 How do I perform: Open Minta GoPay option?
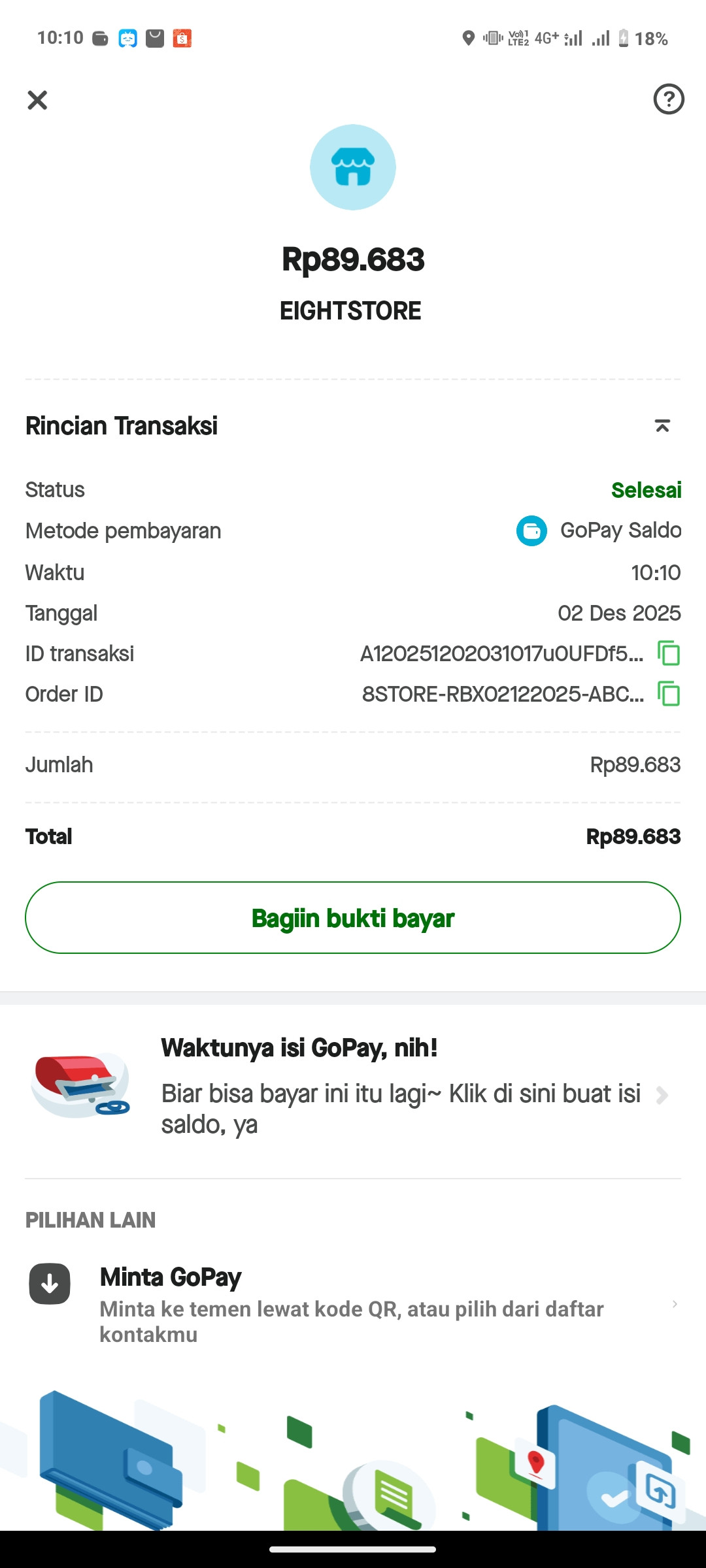tap(353, 1304)
